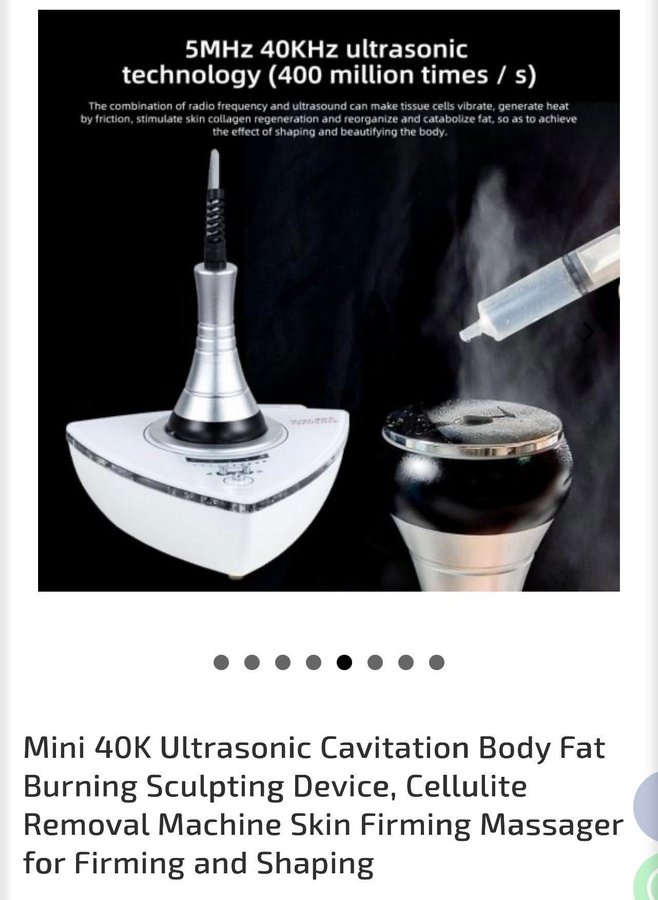Select the sixth carousel dot
The width and height of the screenshot is (658, 900).
375,662
